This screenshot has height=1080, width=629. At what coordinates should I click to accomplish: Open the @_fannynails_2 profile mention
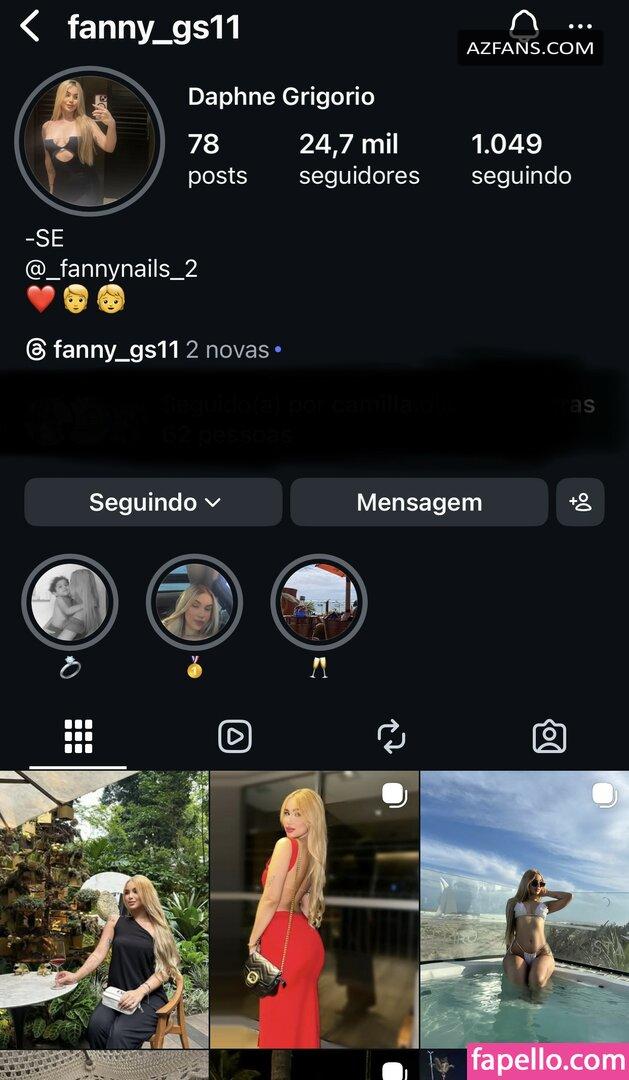click(111, 269)
